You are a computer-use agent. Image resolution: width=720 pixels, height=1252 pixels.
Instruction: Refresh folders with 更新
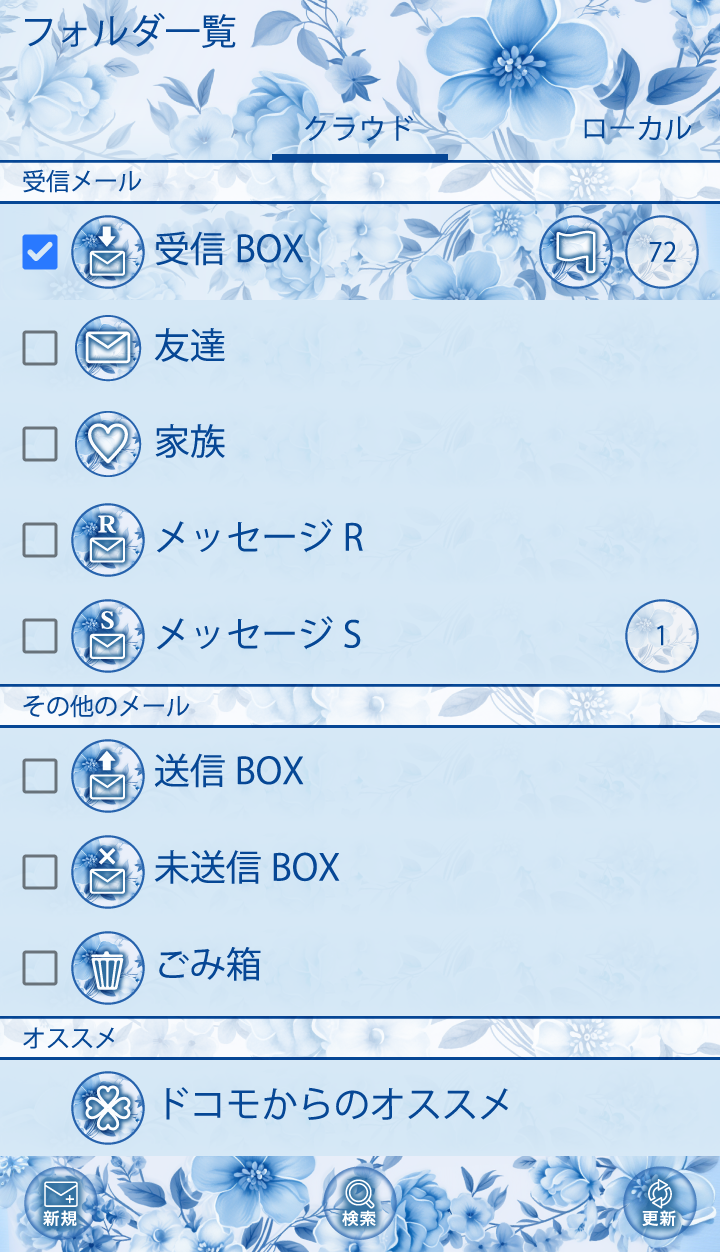click(659, 1203)
